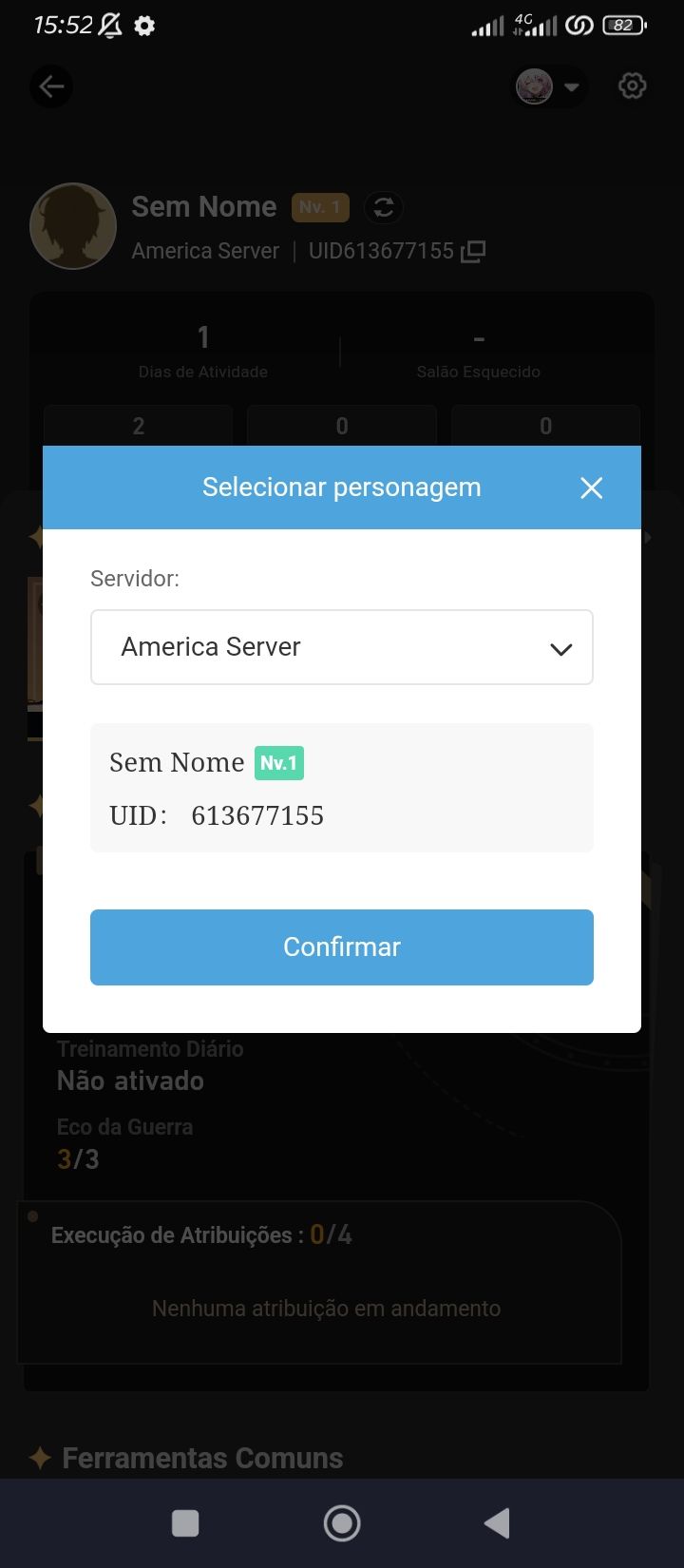Expand the profile avatar dropdown arrow
Viewport: 684px width, 1568px height.
pos(572,86)
